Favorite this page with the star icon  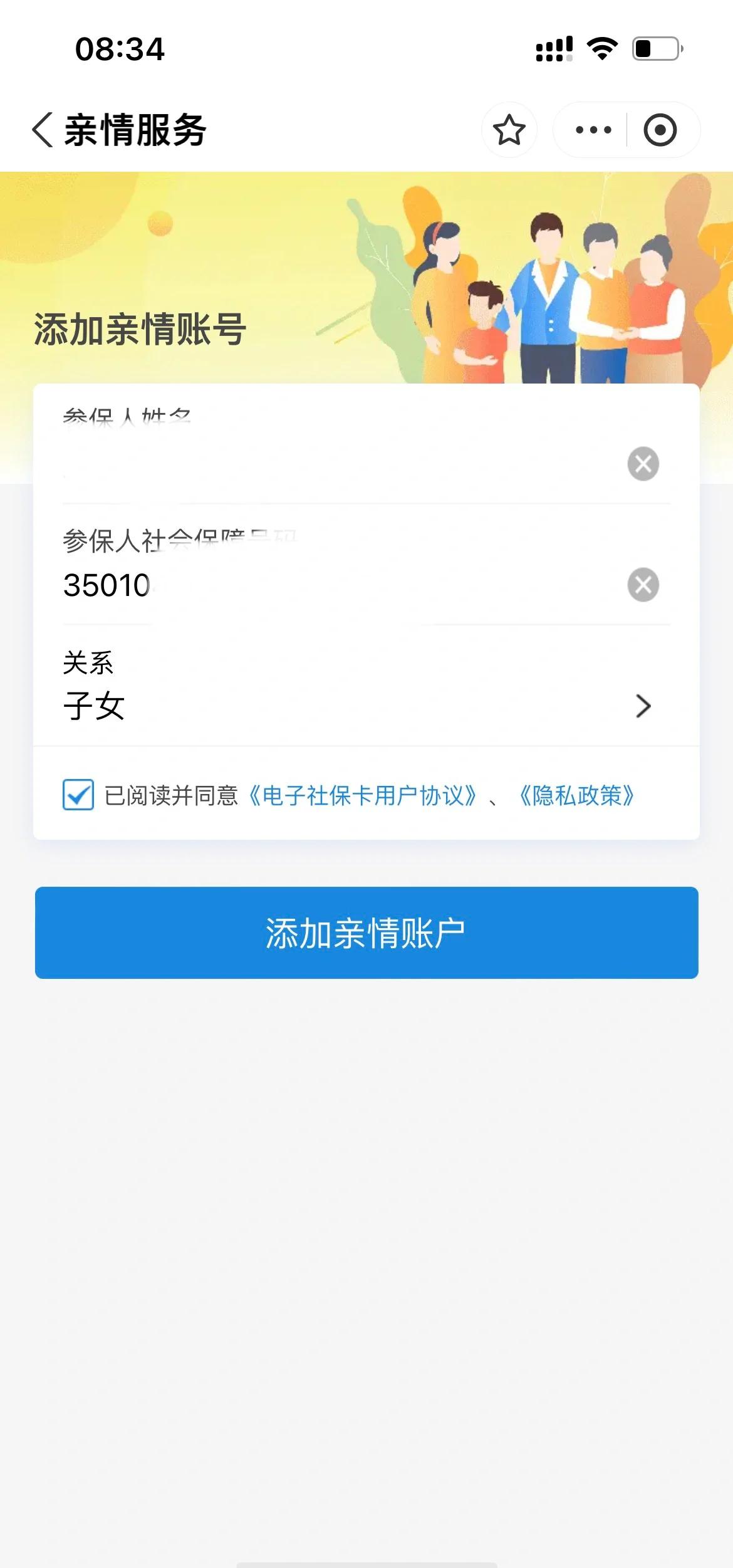[509, 128]
